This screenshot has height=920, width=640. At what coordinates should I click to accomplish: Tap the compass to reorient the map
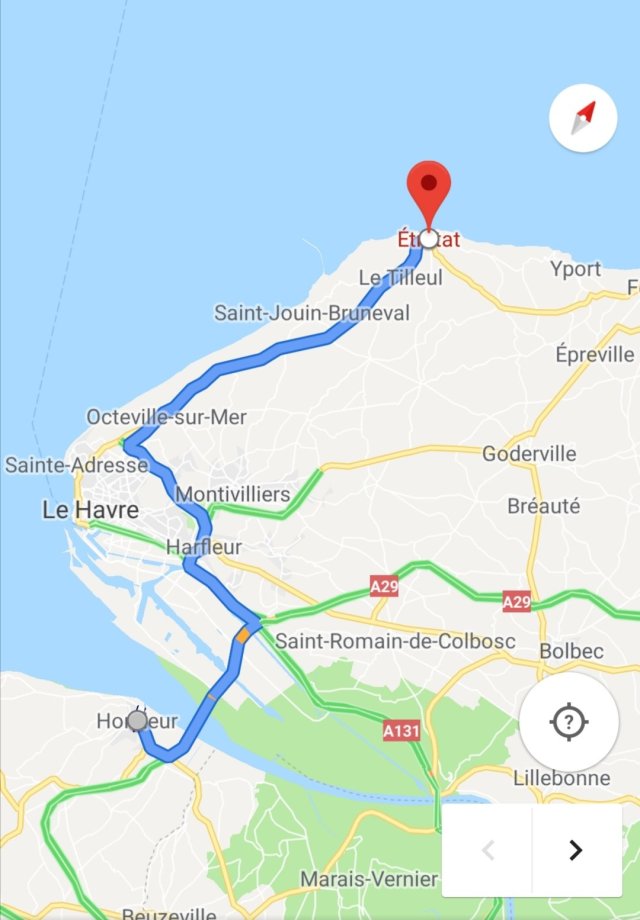[583, 118]
